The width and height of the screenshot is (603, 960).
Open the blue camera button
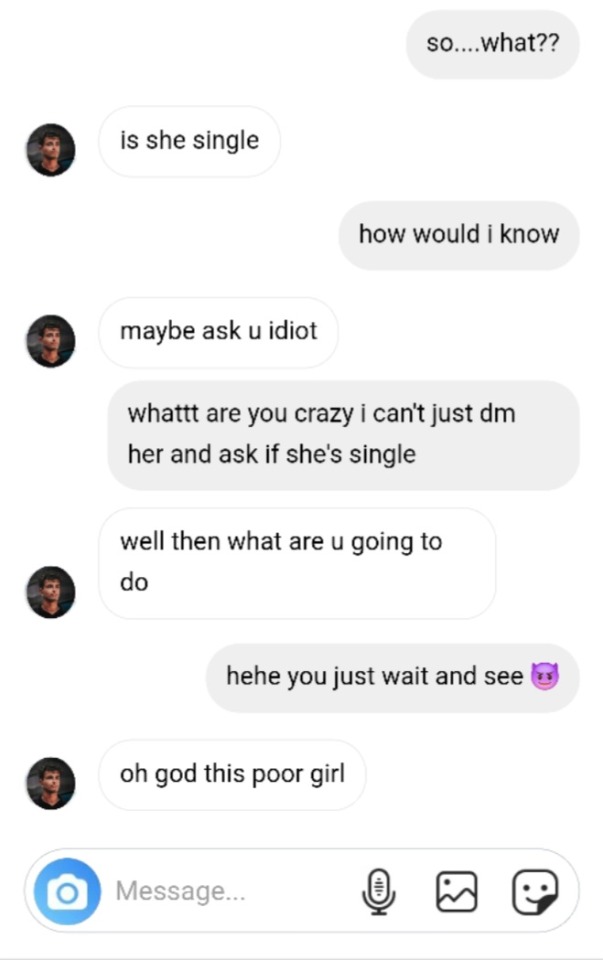point(67,891)
